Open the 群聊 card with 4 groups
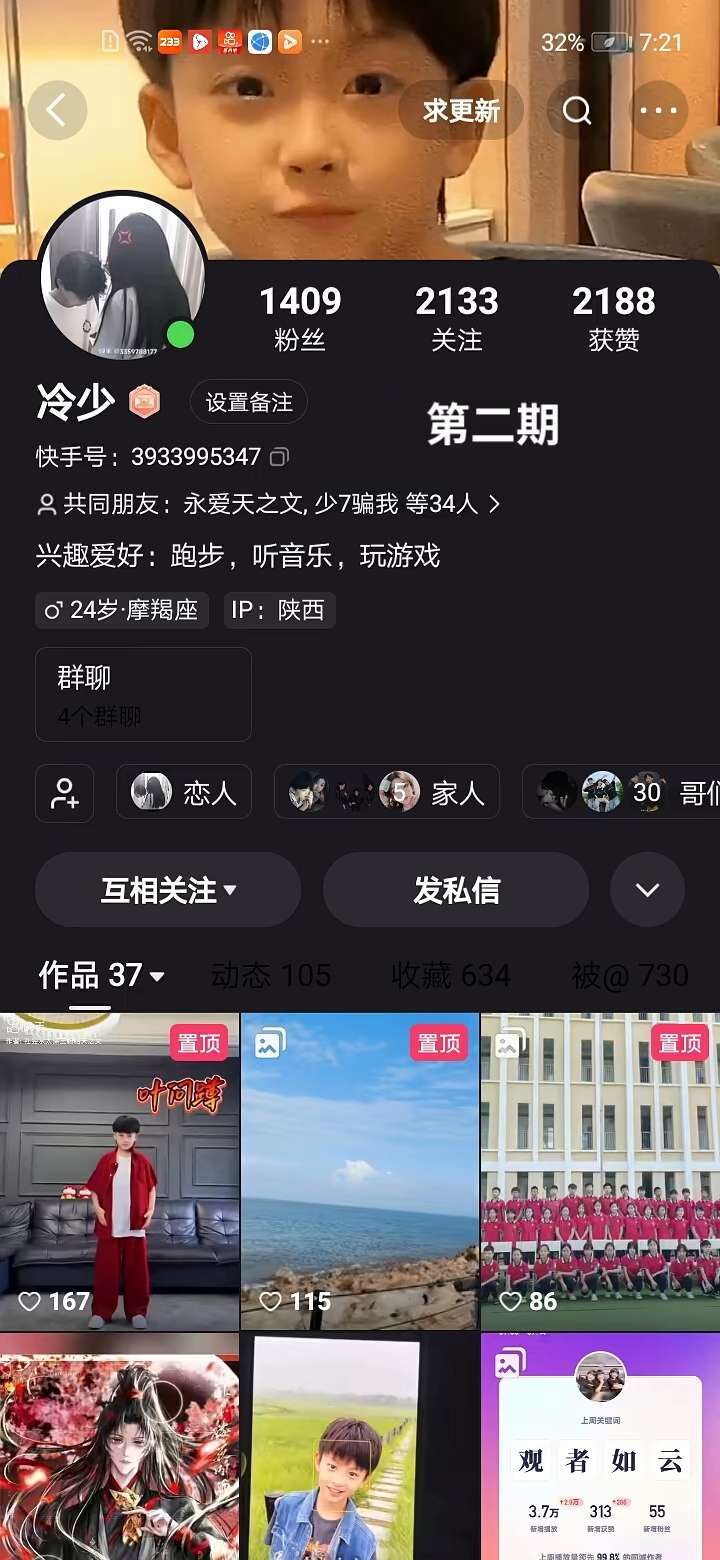720x1560 pixels. [x=143, y=694]
